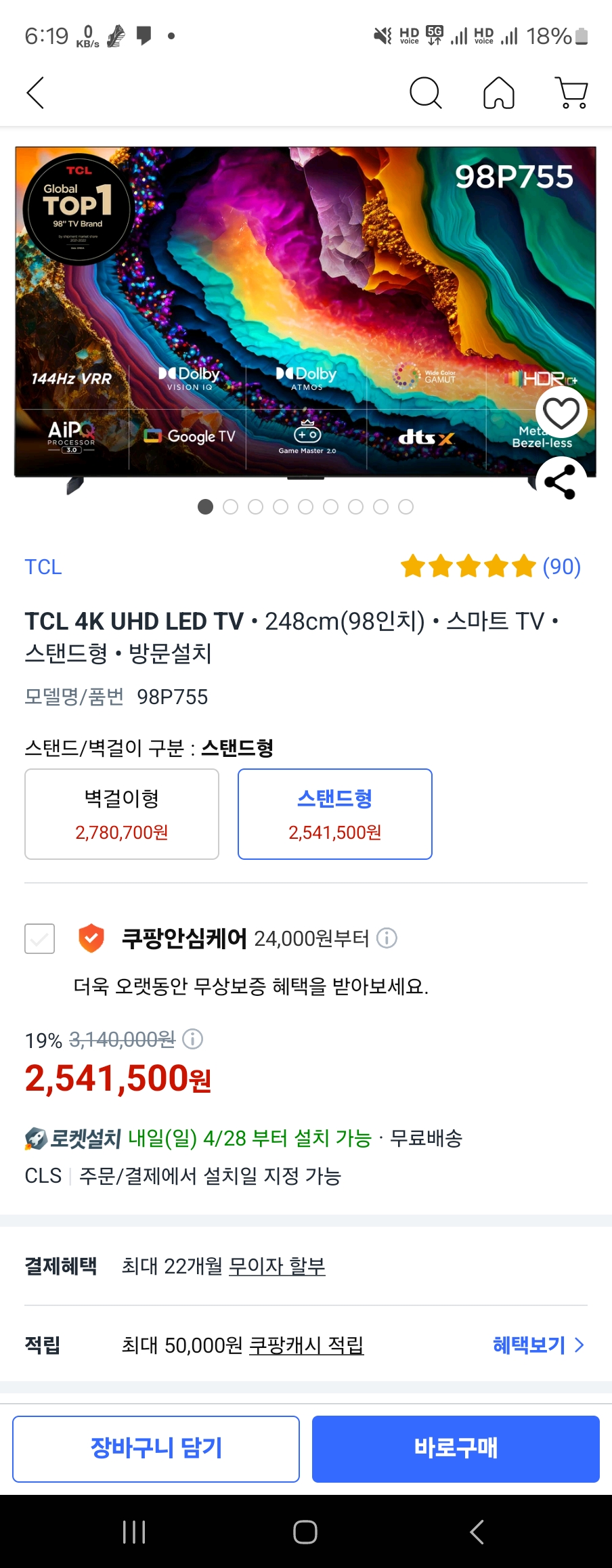Go to the Coupang home icon

tap(499, 93)
